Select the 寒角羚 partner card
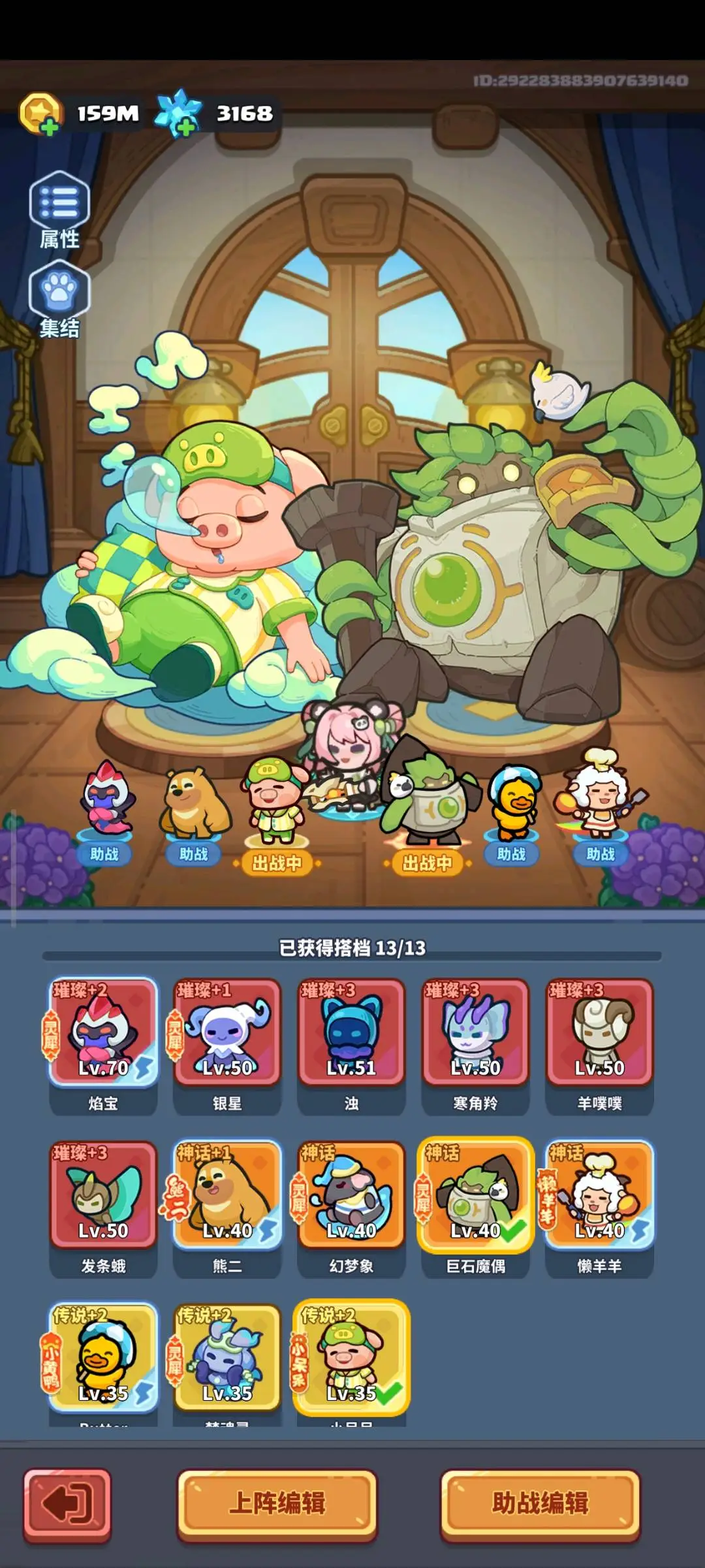 [x=475, y=1046]
